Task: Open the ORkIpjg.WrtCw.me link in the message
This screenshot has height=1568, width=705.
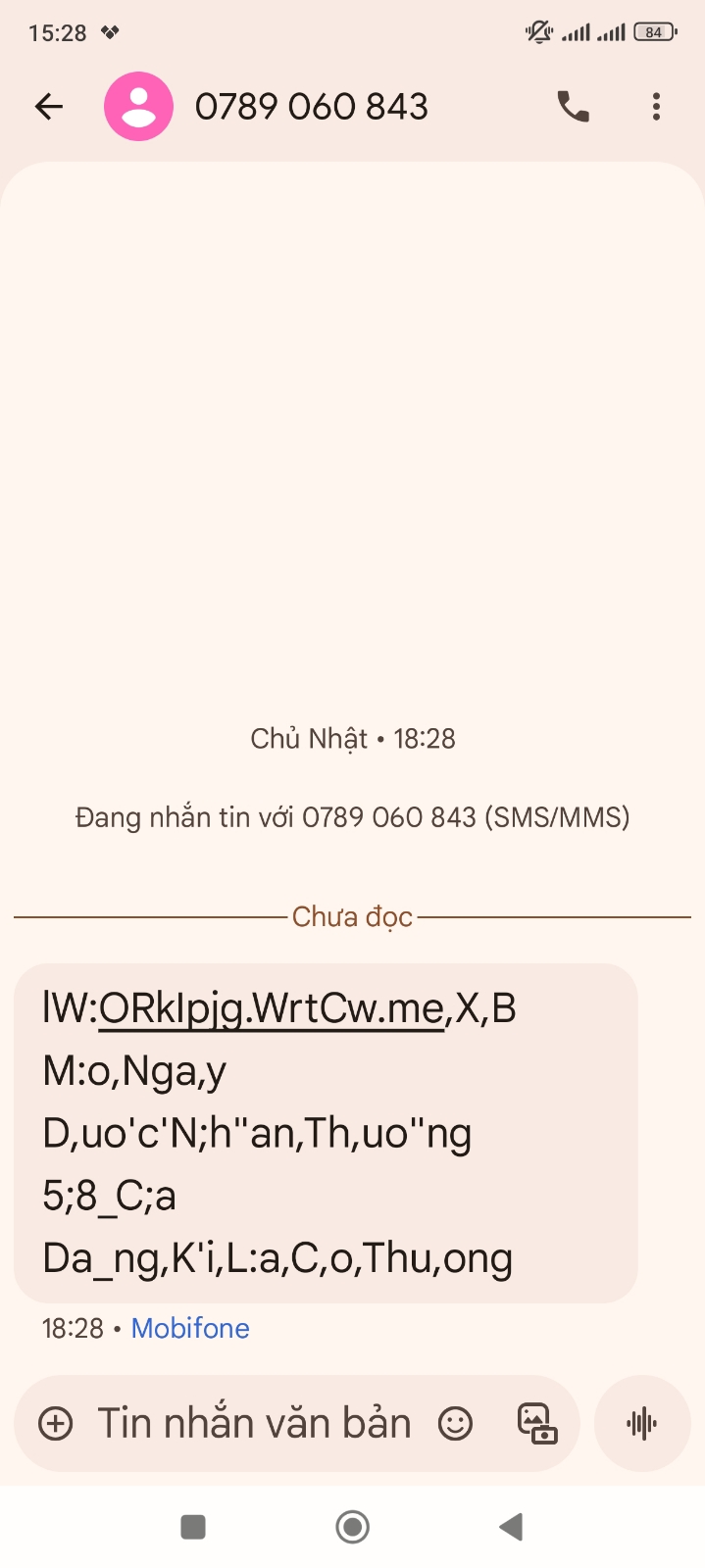Action: pos(272,1008)
